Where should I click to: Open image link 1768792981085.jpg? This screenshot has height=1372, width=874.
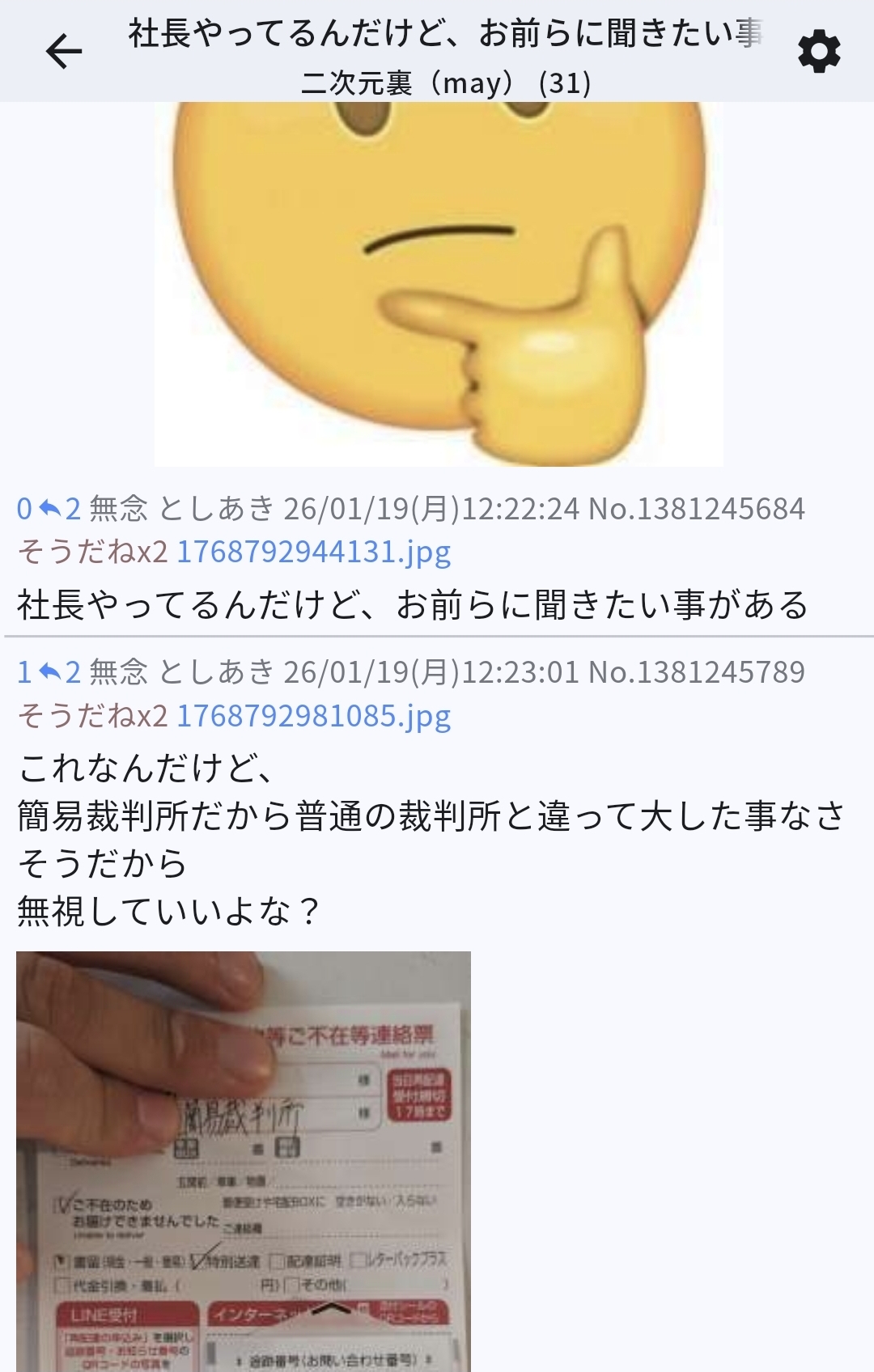pyautogui.click(x=313, y=716)
